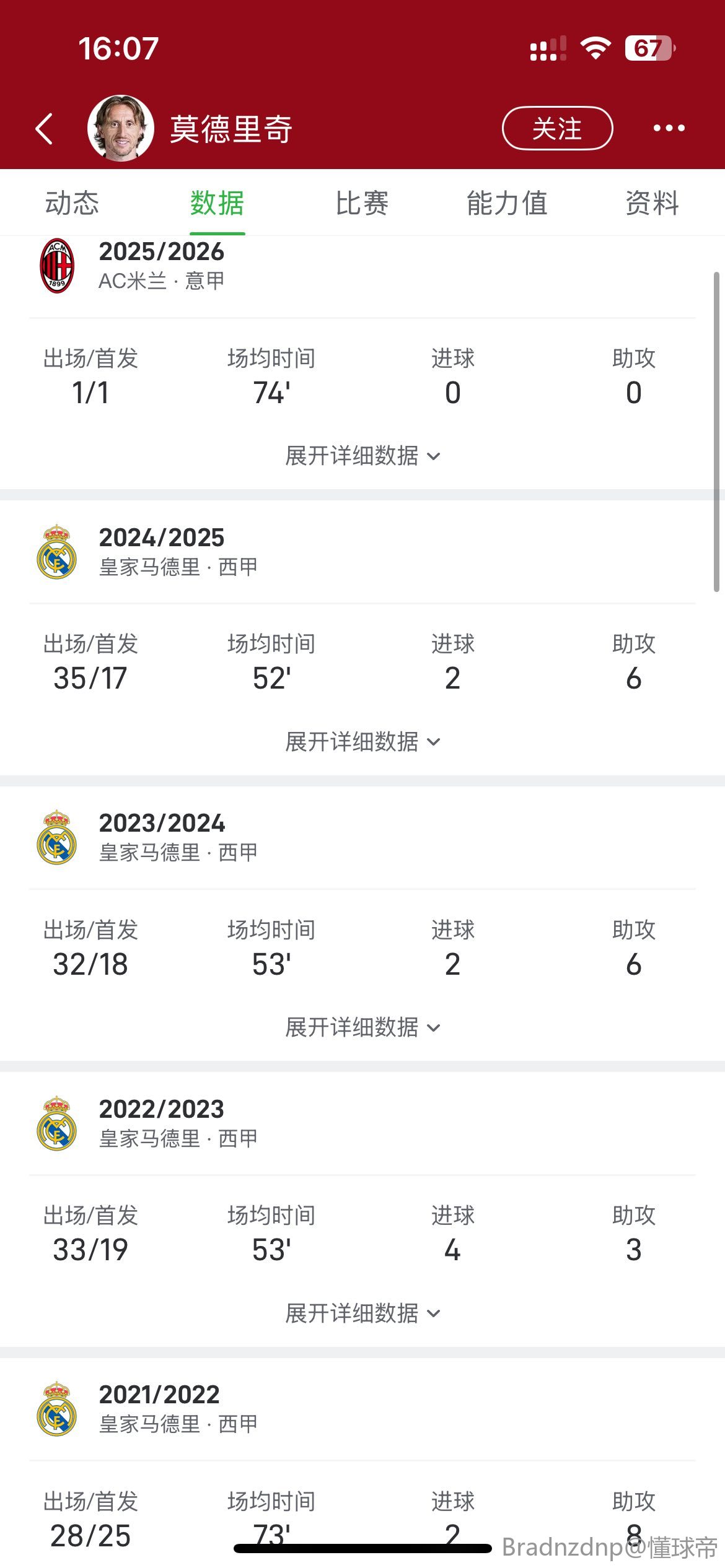Open the three-dot overflow menu
Screen dimensions: 725x1568
(669, 128)
